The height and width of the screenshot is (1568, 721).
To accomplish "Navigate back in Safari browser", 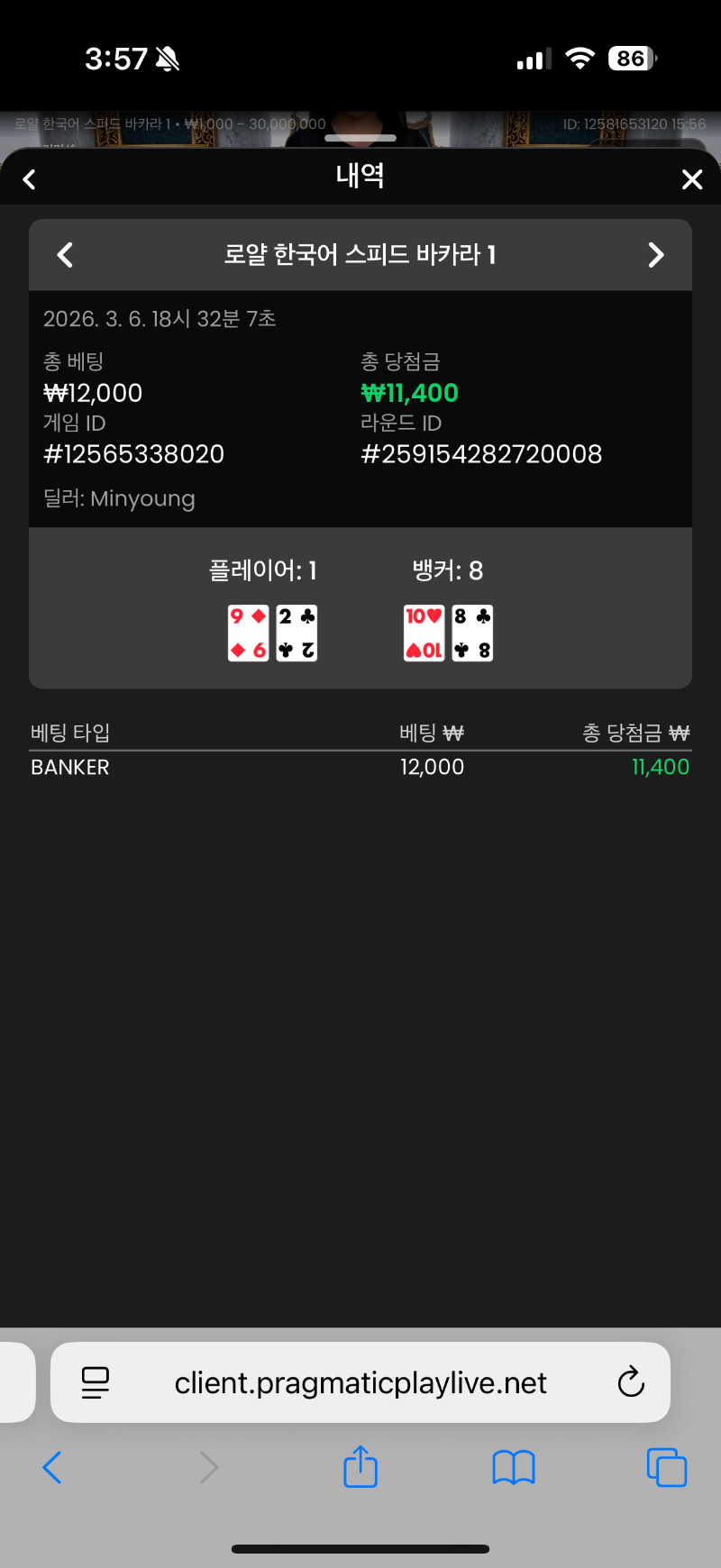I will pyautogui.click(x=52, y=1467).
